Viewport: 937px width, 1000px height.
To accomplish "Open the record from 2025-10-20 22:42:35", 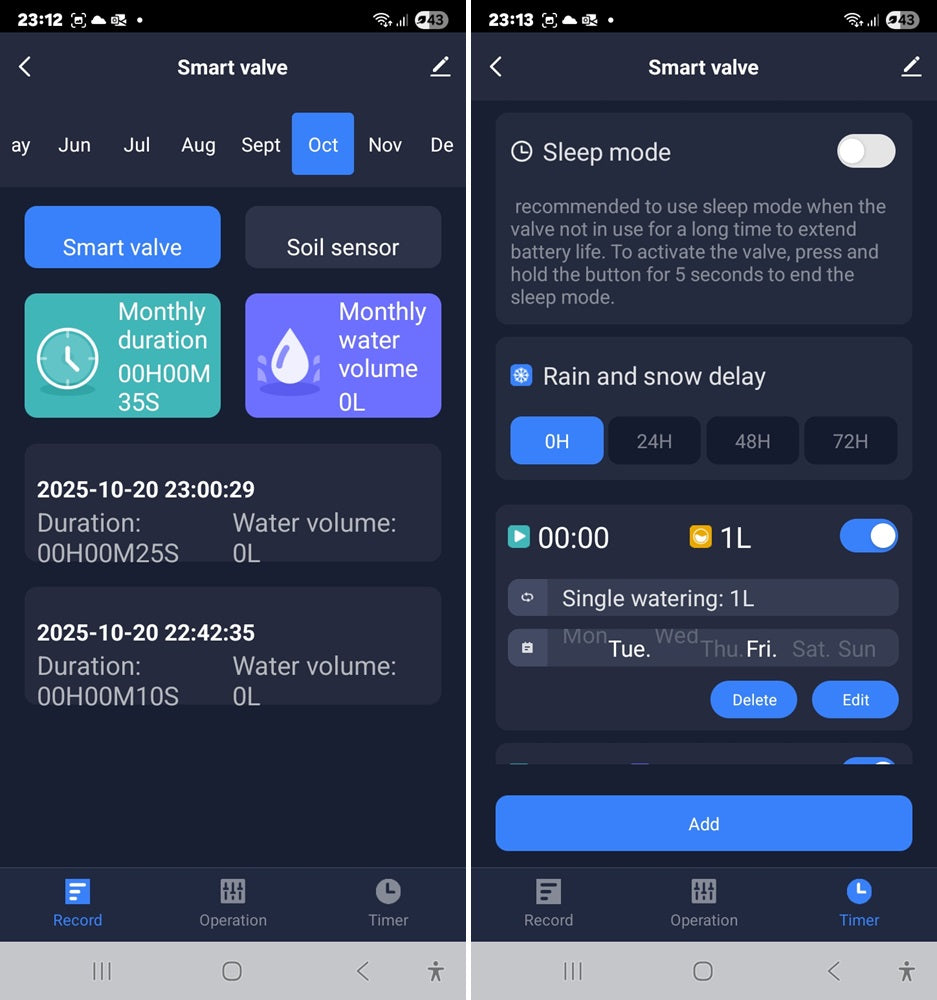I will click(x=232, y=646).
